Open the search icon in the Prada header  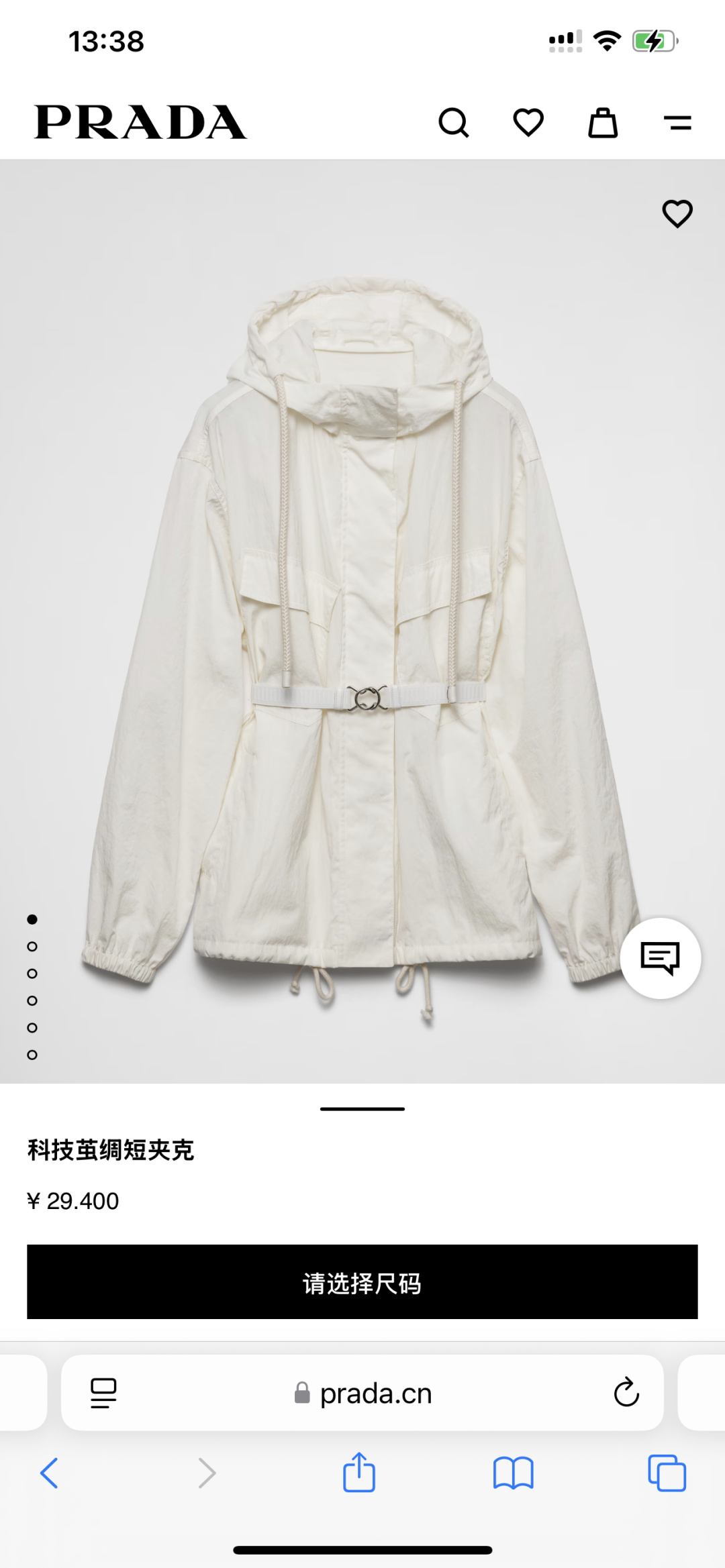tap(454, 123)
